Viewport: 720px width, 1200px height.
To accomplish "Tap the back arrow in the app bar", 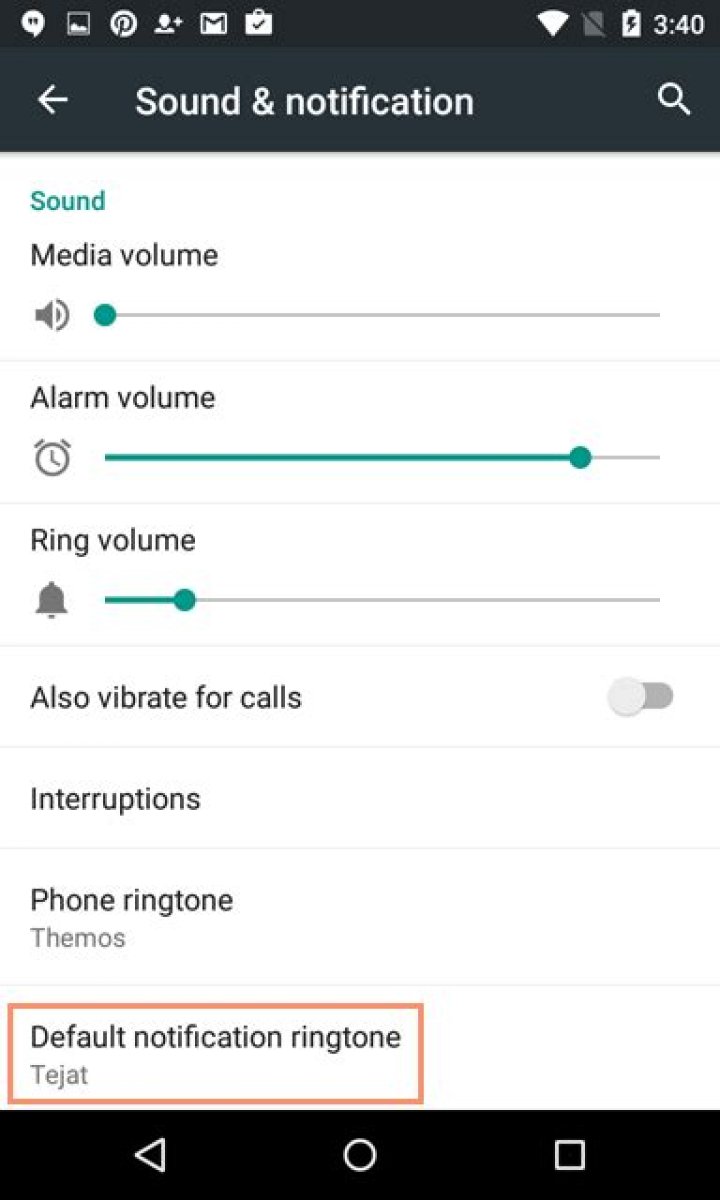I will [x=52, y=99].
